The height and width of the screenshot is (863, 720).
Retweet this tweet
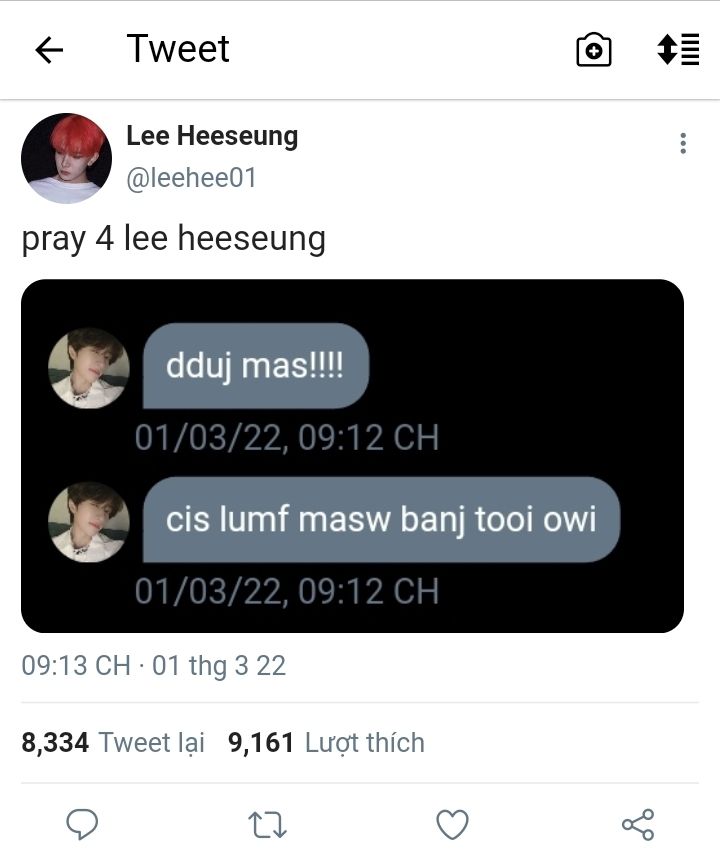pyautogui.click(x=267, y=824)
